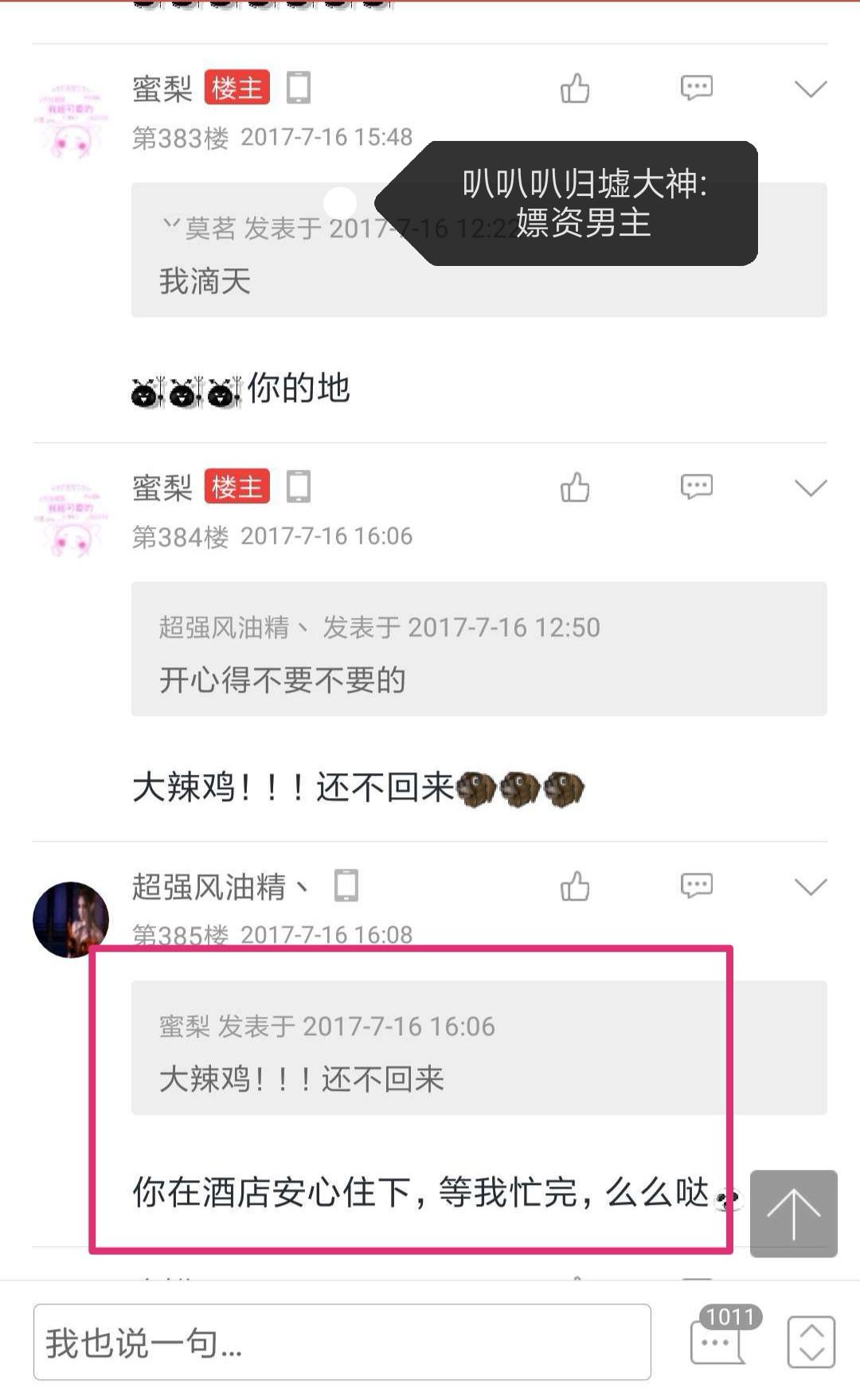860x1400 pixels.
Task: Comment on the floor 384 post
Action: [697, 487]
